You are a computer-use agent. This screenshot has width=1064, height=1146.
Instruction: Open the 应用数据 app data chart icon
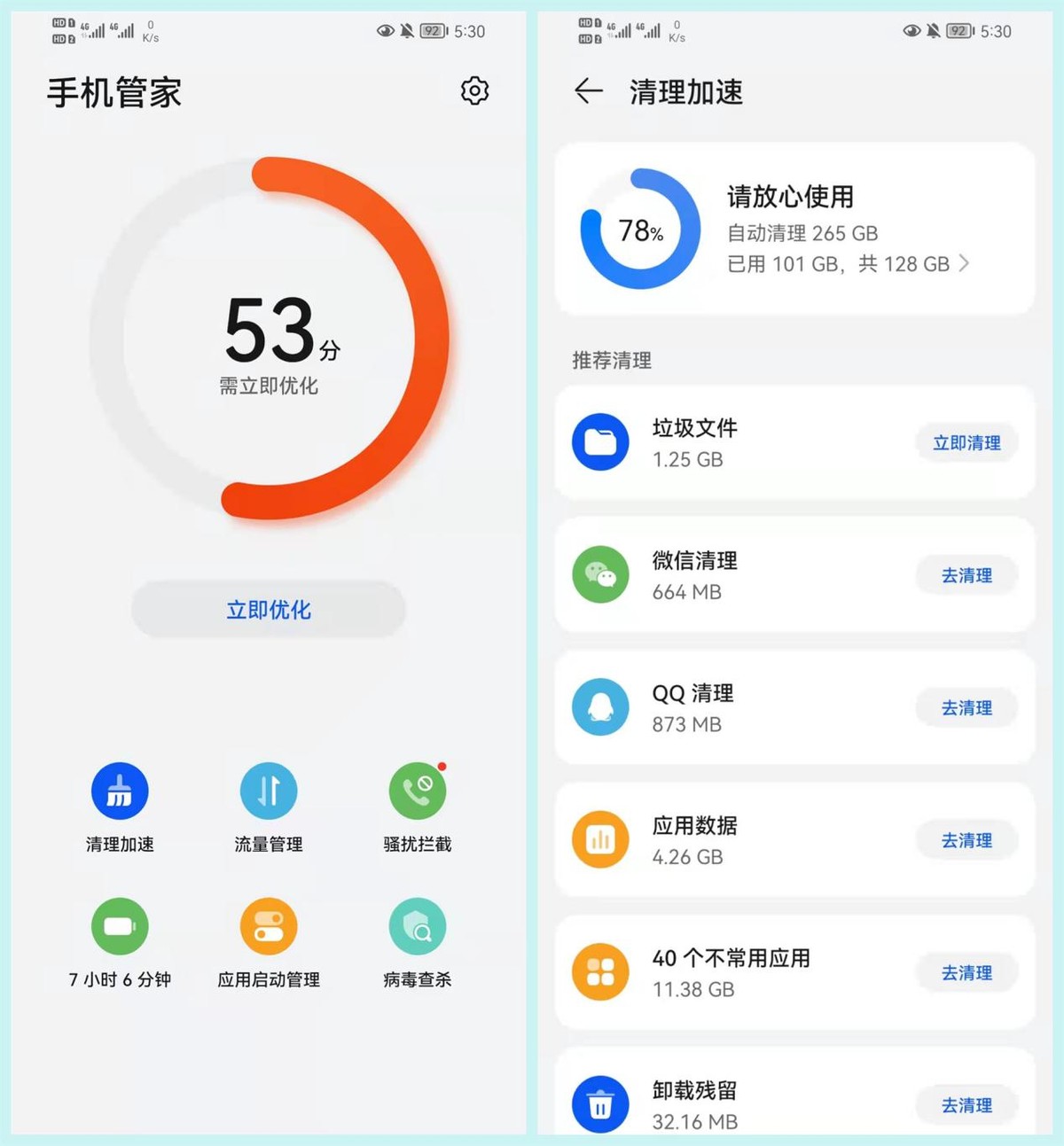[x=600, y=839]
